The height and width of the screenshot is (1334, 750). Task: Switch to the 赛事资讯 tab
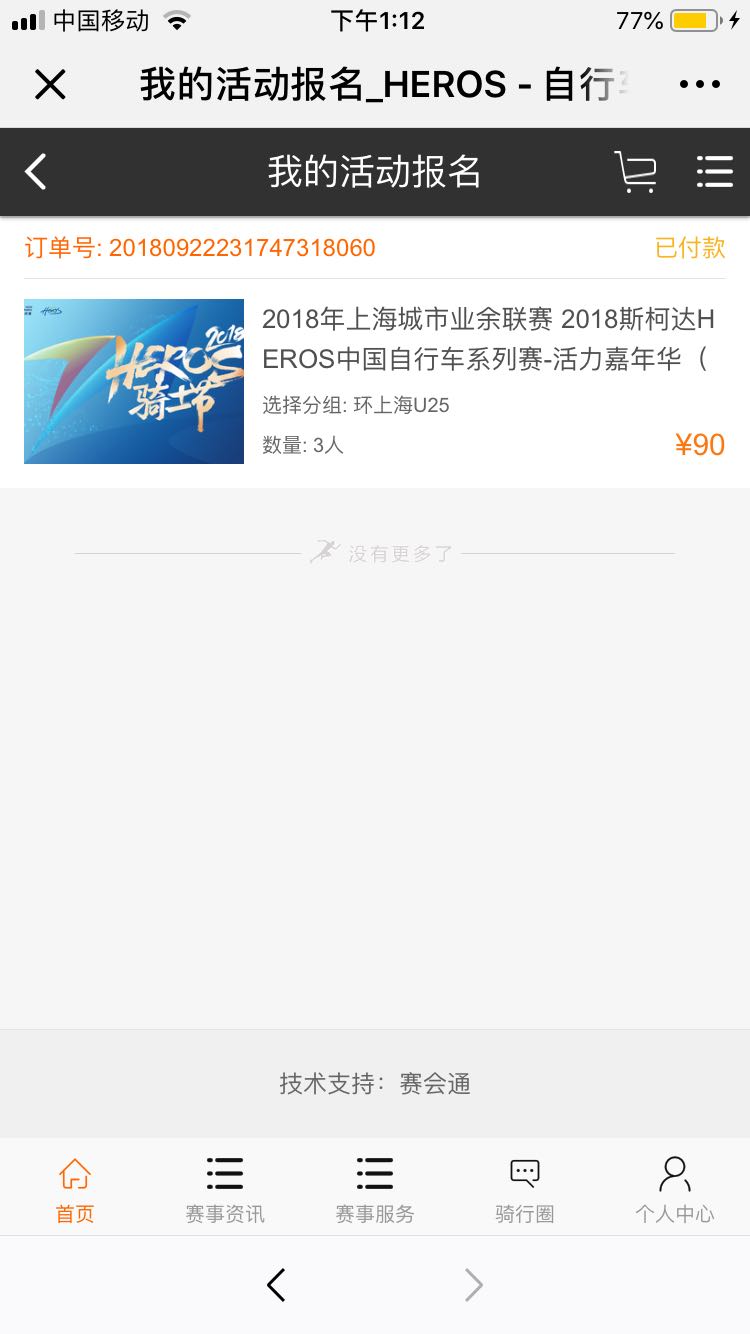coord(225,1190)
